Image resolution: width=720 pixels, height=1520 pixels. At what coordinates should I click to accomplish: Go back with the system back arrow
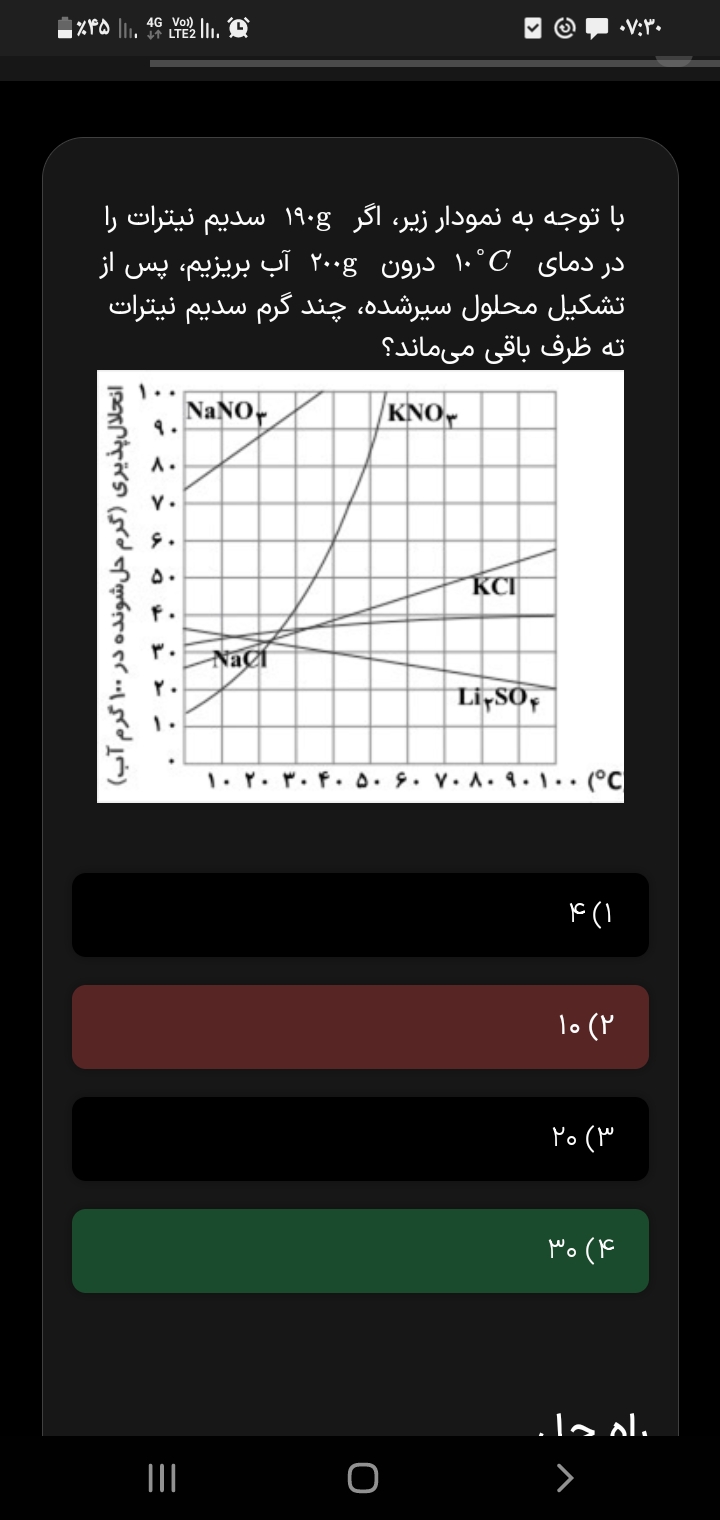(x=564, y=1478)
